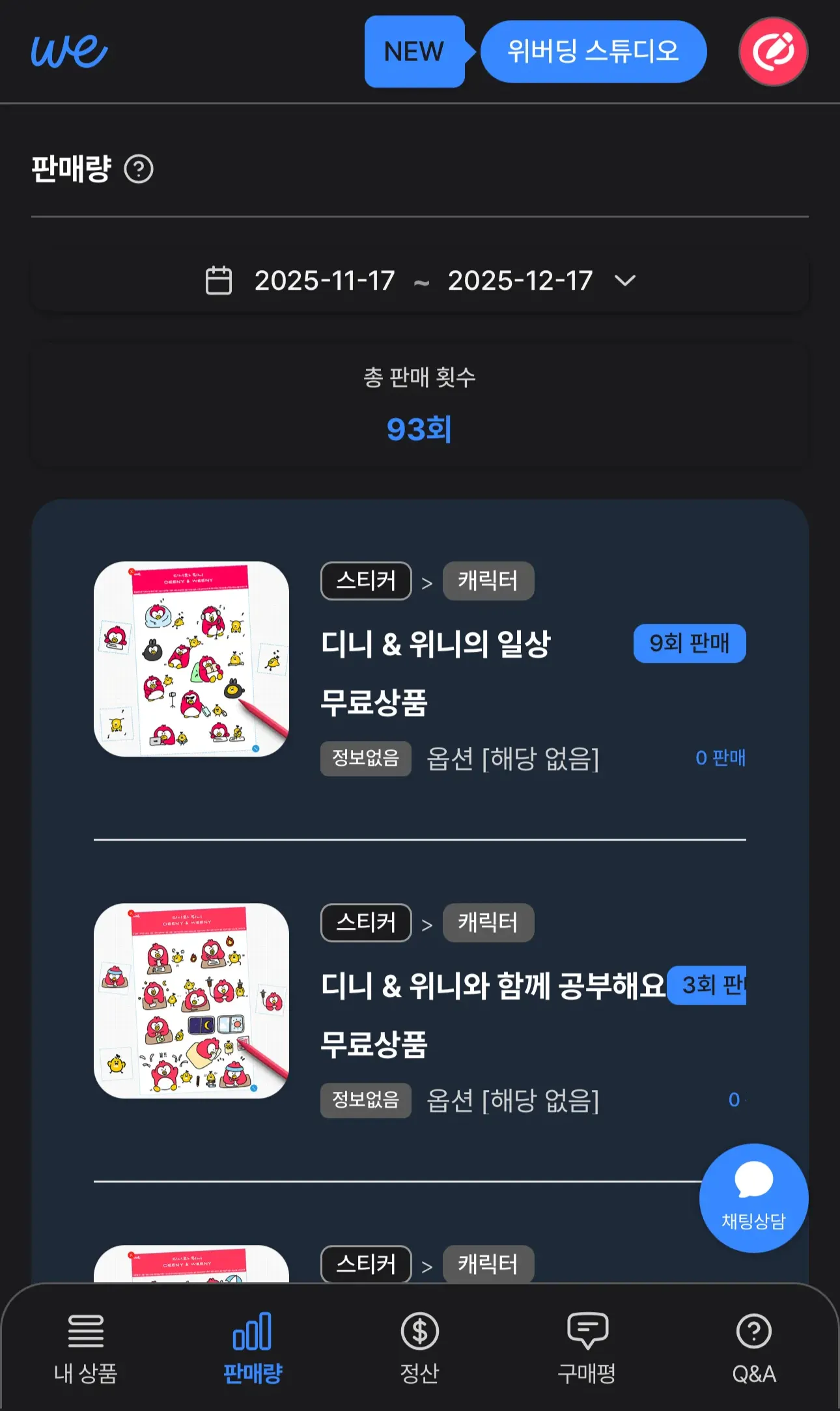The image size is (840, 1411).
Task: Tap the we logo to go home
Action: (x=70, y=51)
